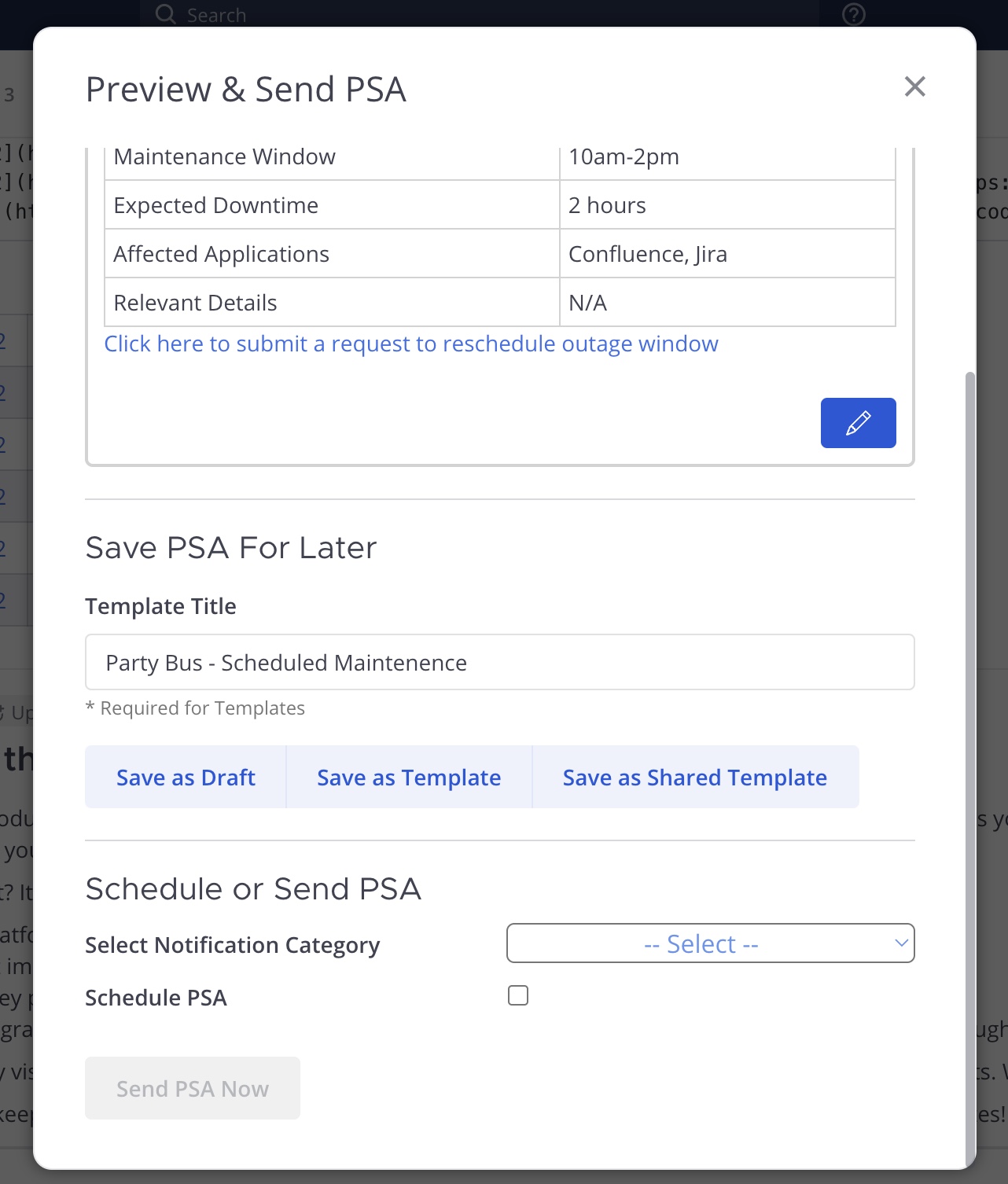Close the Preview & Send PSA dialog
The image size is (1008, 1184).
point(914,86)
